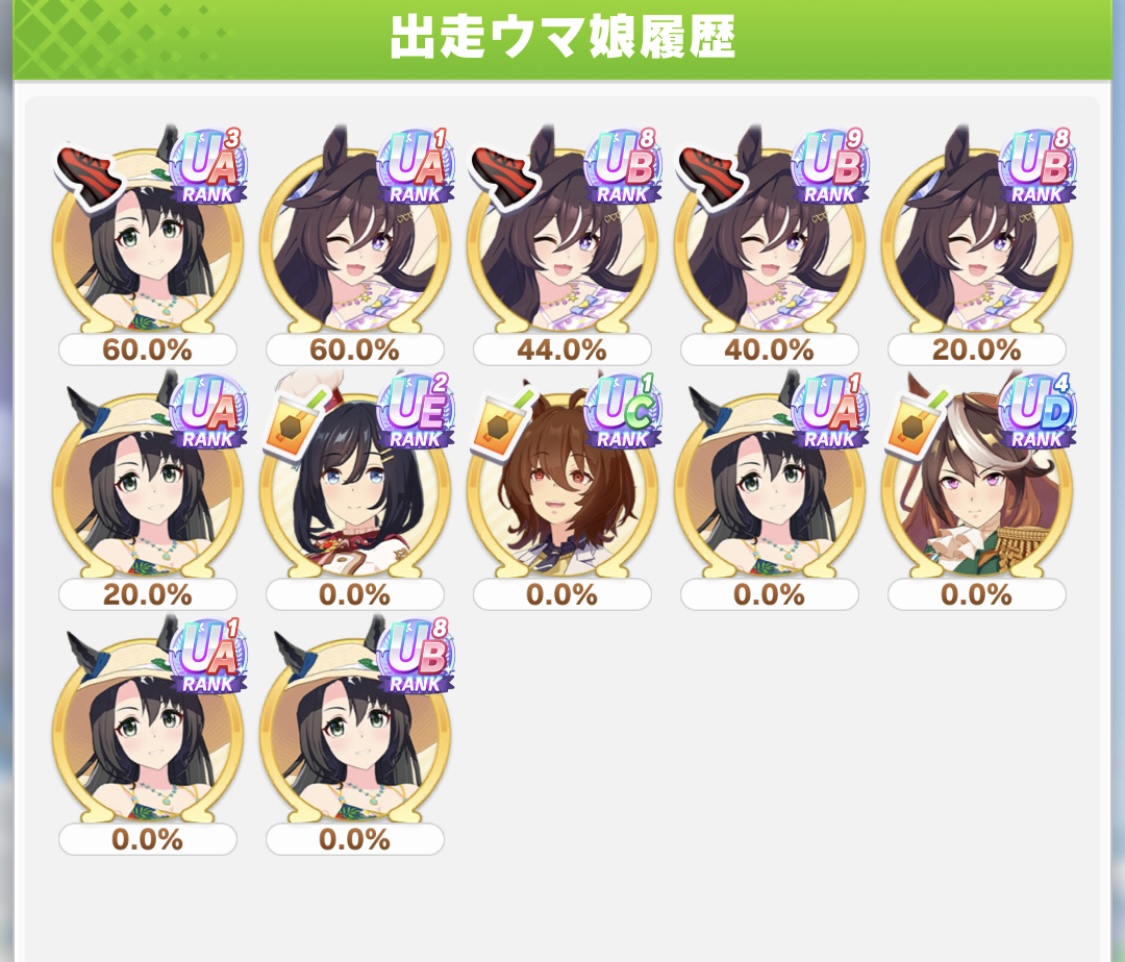This screenshot has height=962, width=1125.
Task: Tap the UD4 rank character portrait
Action: (x=976, y=485)
